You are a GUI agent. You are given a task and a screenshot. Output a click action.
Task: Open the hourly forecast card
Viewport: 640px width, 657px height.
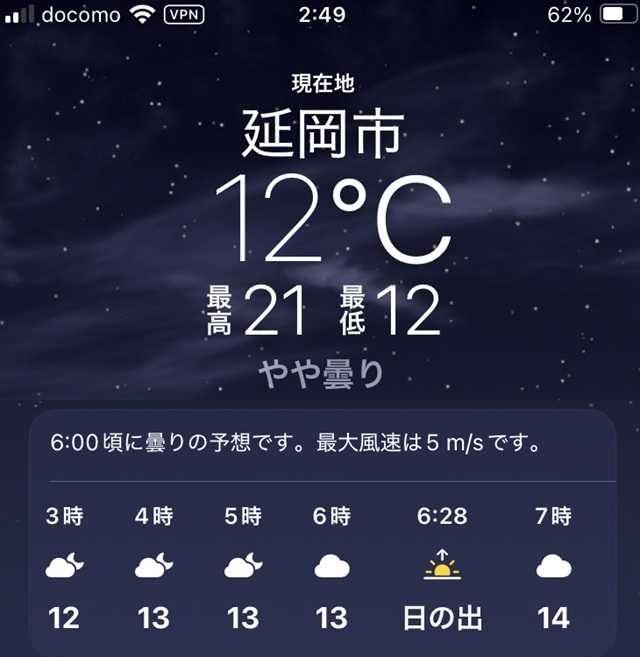(320, 530)
